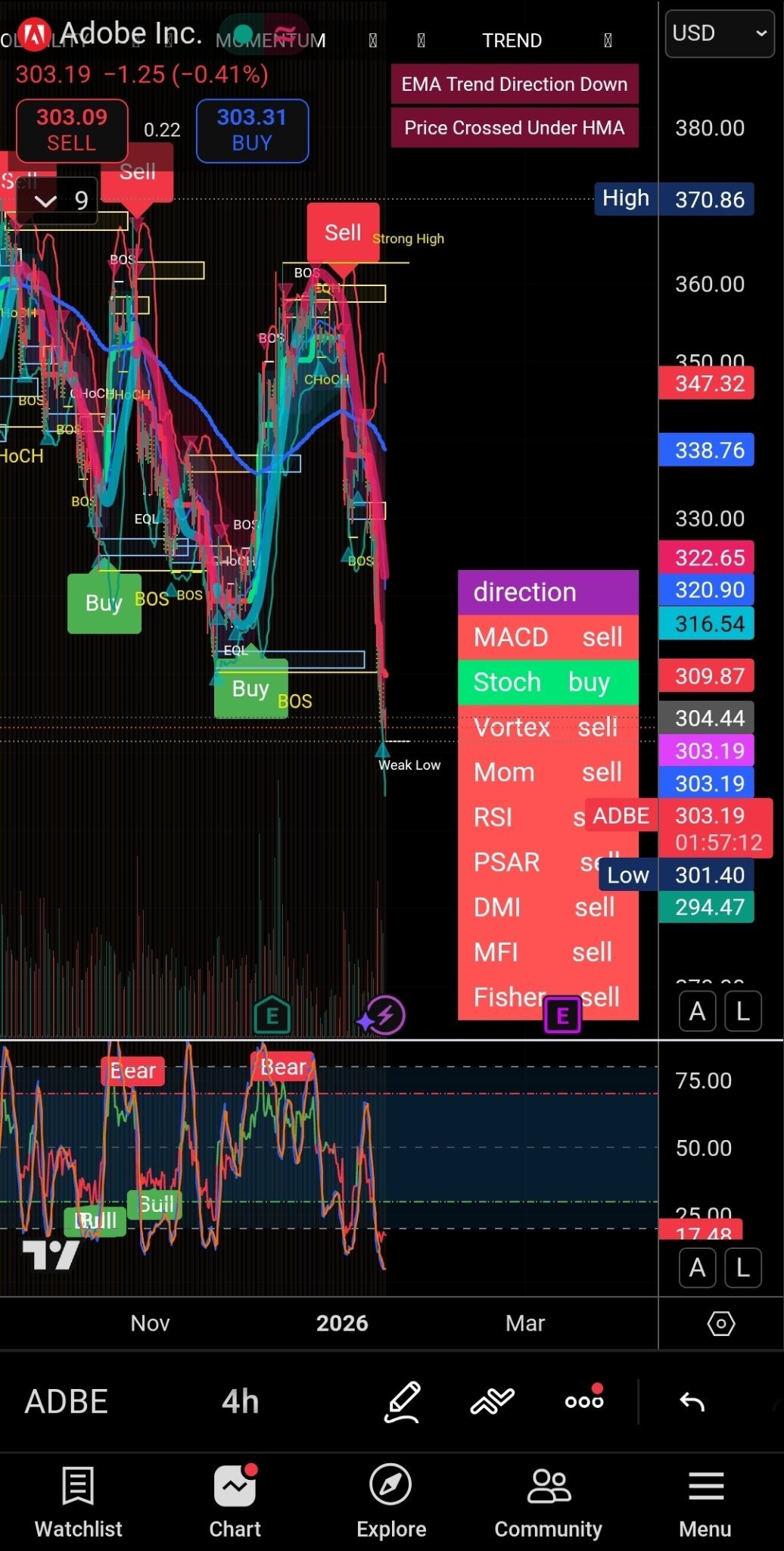784x1551 pixels.
Task: Tap the 303.31 BUY button
Action: coord(252,130)
